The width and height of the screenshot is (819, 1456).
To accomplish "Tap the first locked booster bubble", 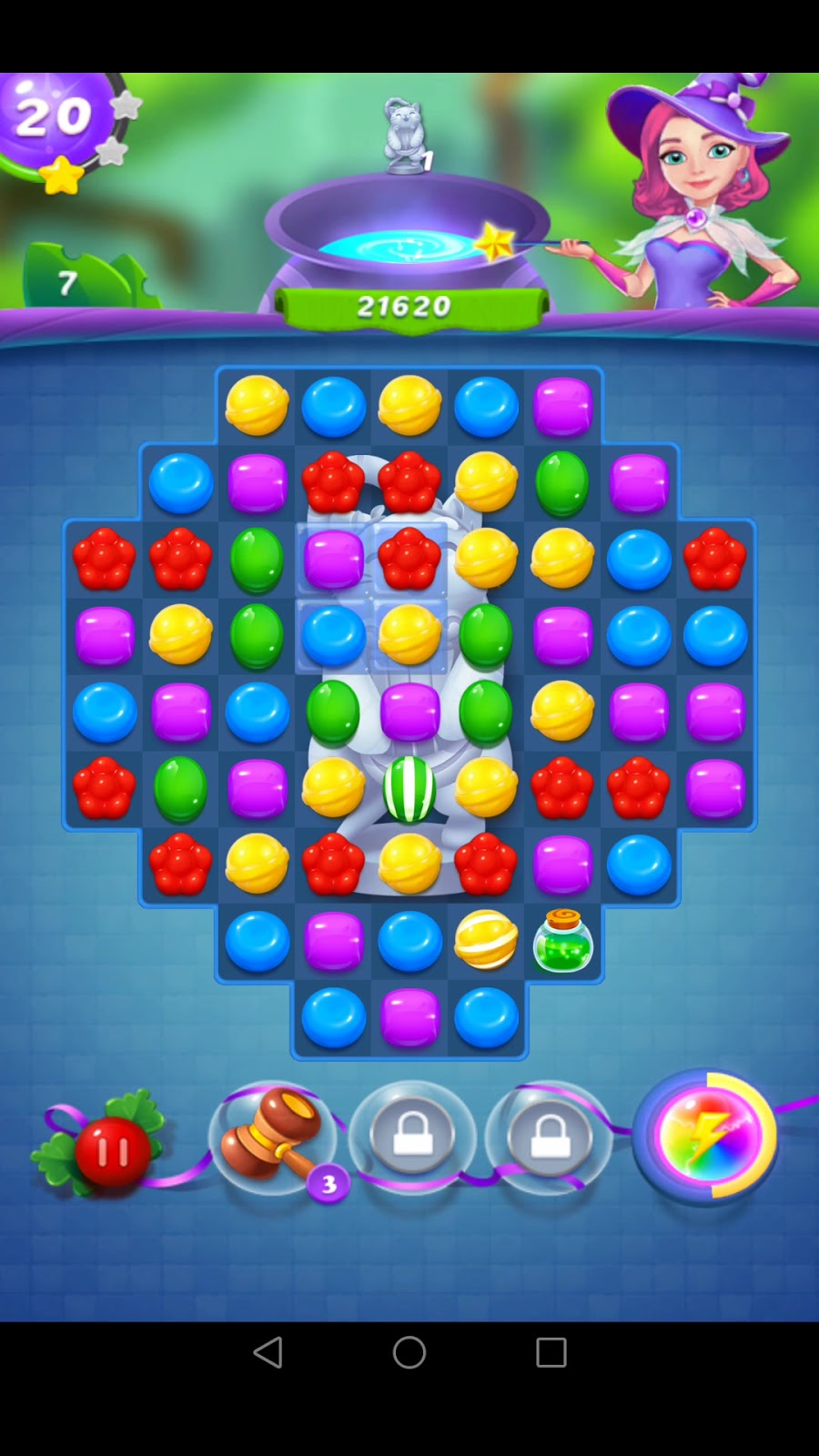I will [x=412, y=1137].
